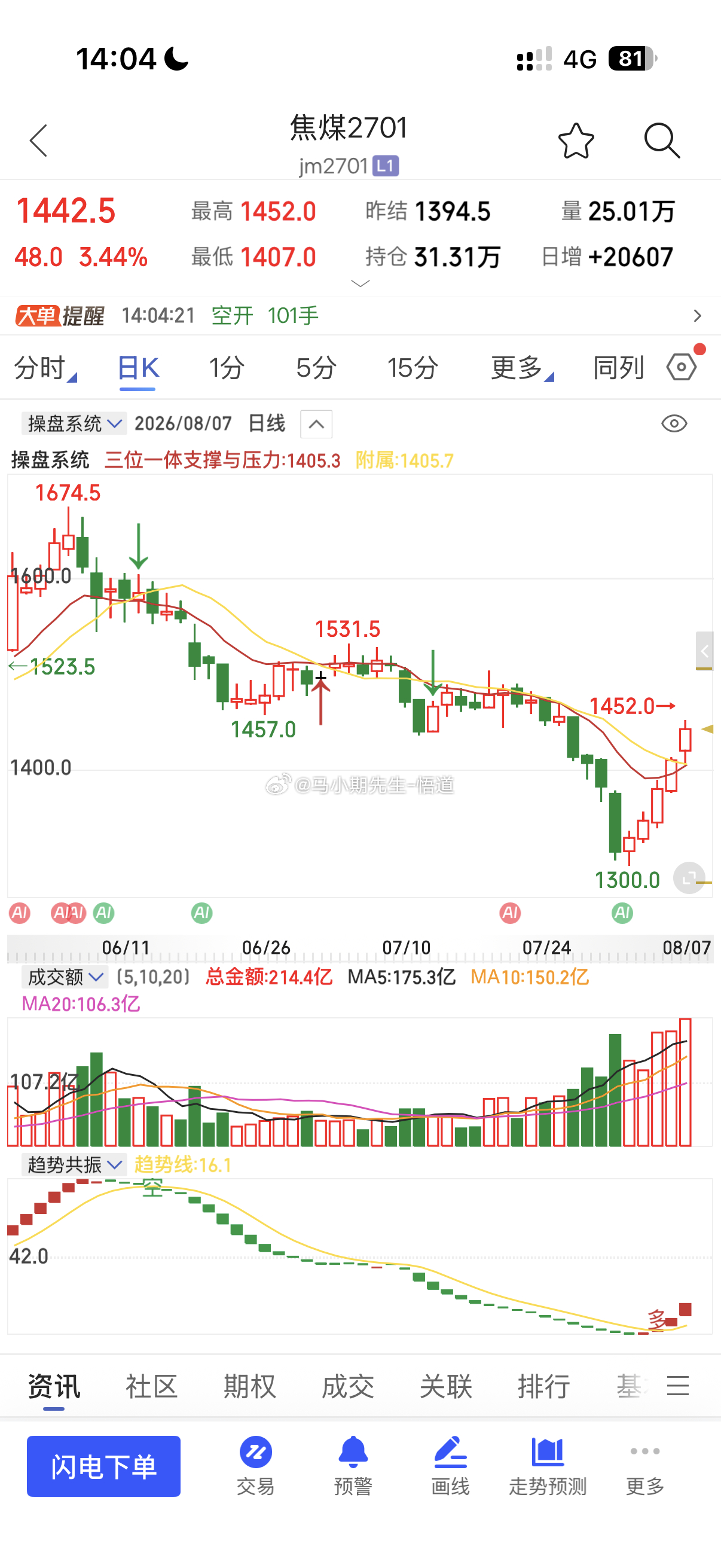Open chart settings hexagon icon

point(682,367)
